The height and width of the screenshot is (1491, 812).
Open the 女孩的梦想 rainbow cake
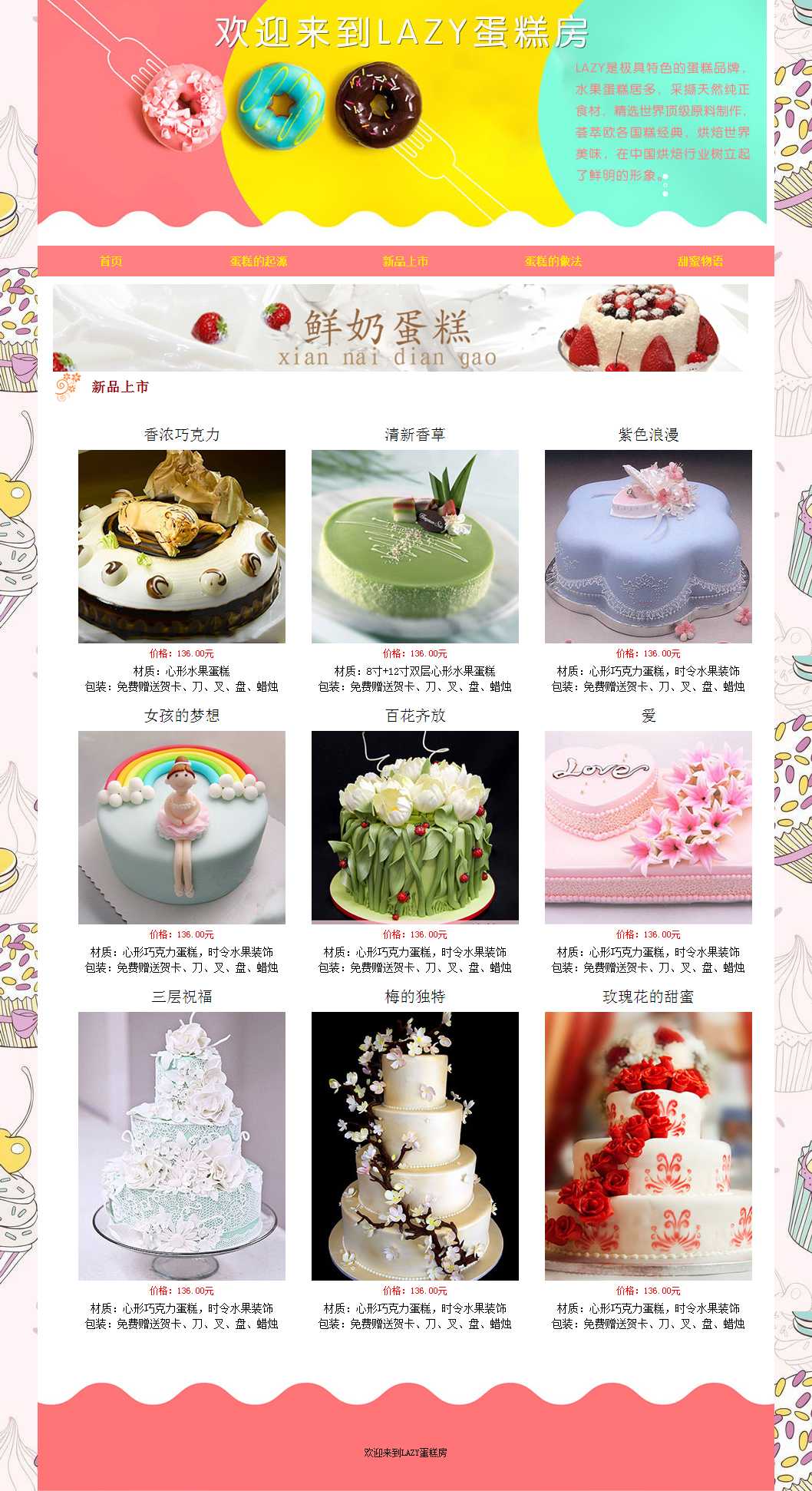pyautogui.click(x=182, y=827)
